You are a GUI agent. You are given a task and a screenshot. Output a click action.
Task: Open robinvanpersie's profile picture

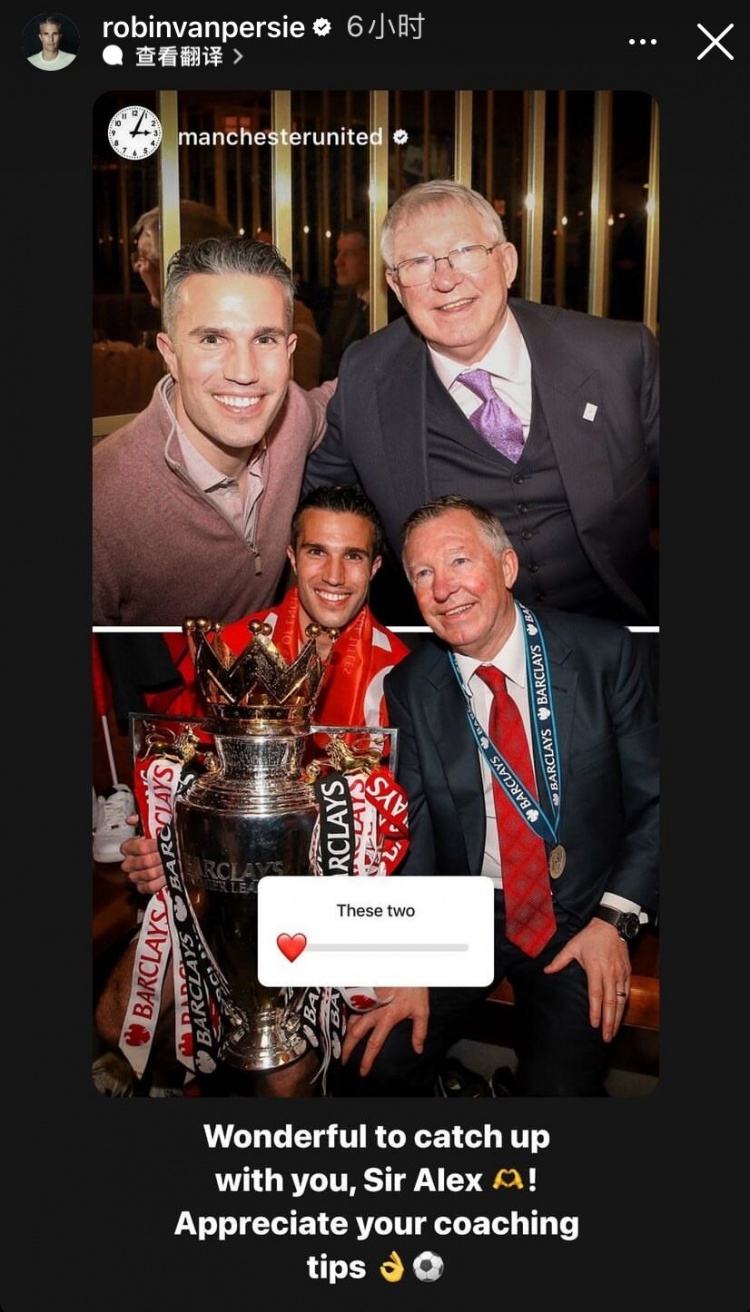click(51, 42)
